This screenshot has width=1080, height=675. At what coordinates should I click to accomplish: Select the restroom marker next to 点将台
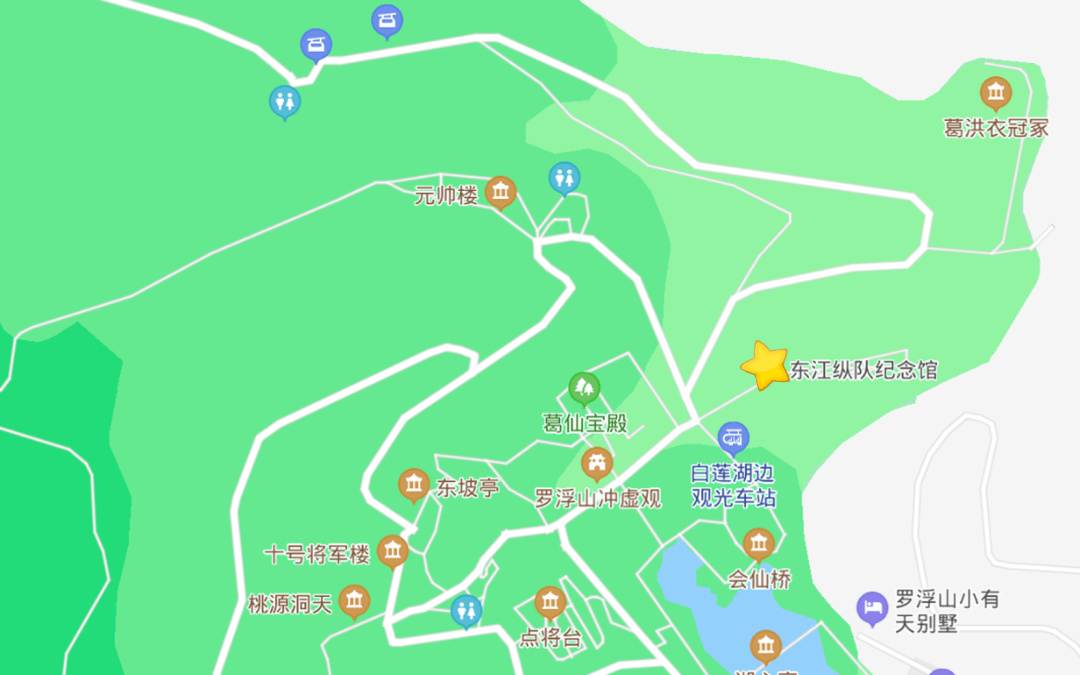[466, 609]
